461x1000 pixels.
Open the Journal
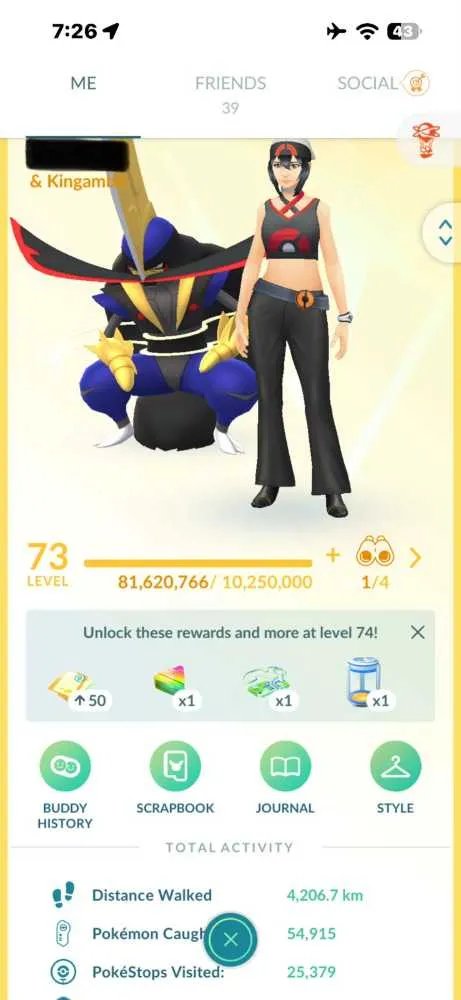click(x=285, y=779)
